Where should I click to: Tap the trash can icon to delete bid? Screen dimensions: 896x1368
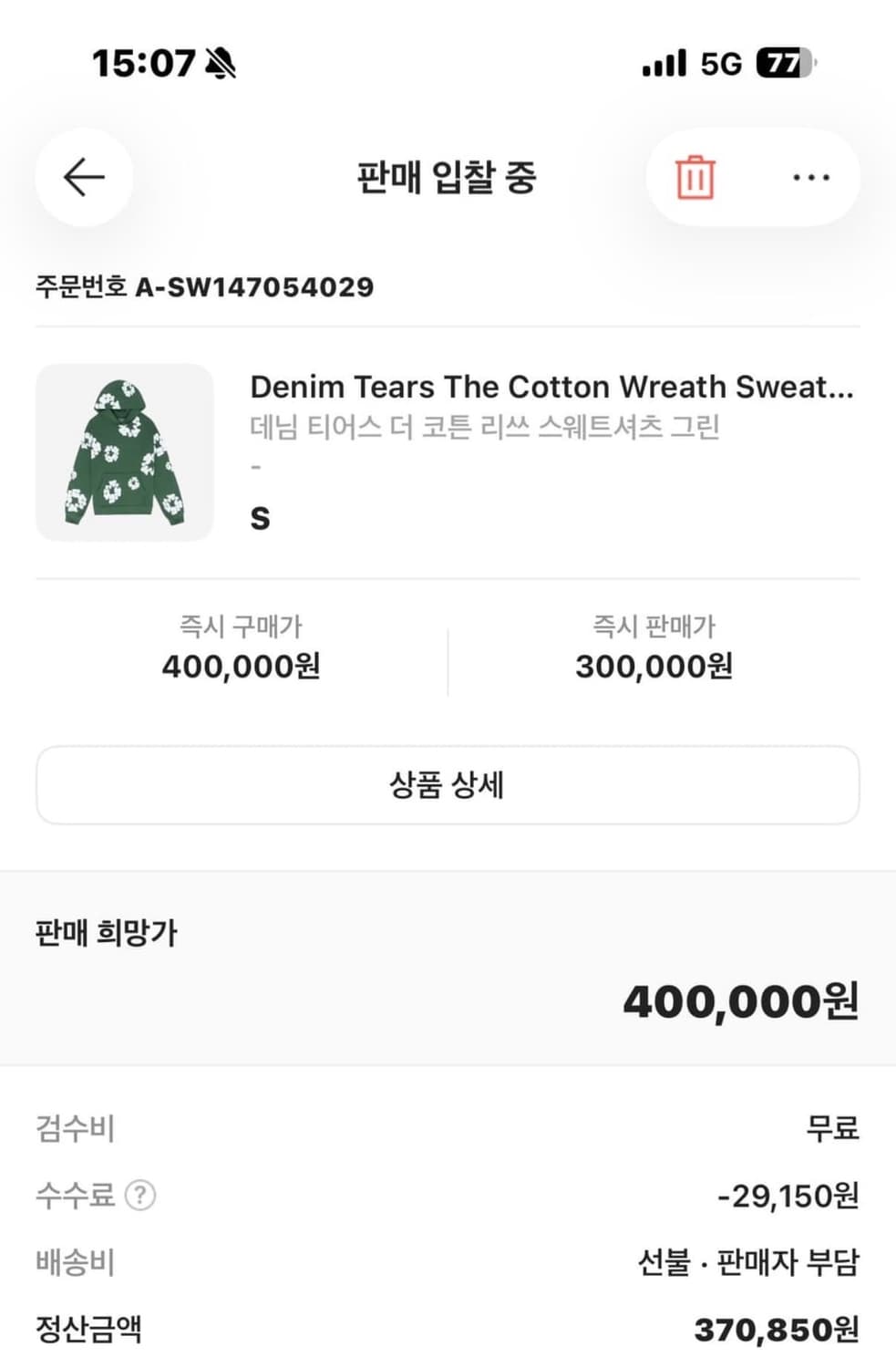pos(695,179)
